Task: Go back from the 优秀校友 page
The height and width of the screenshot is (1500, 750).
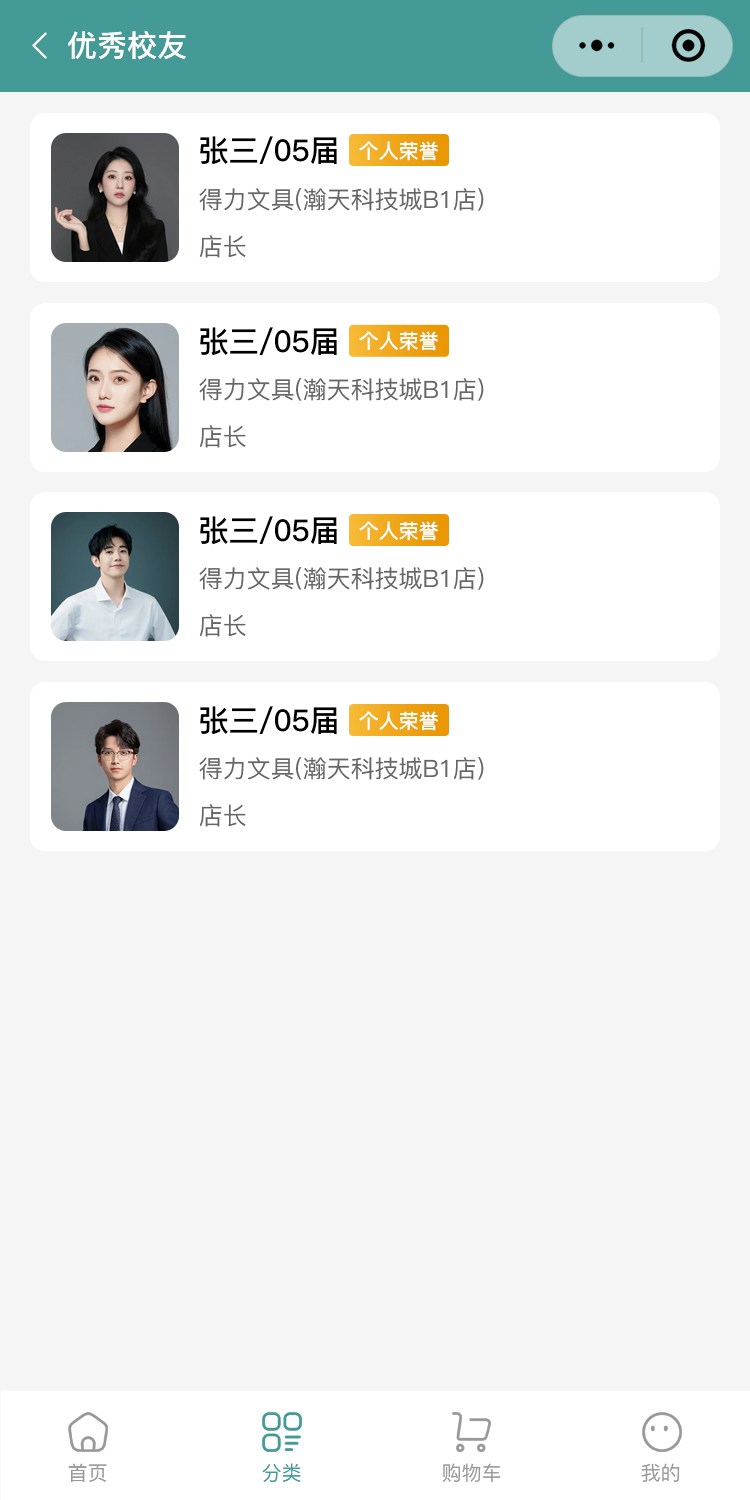Action: coord(40,46)
